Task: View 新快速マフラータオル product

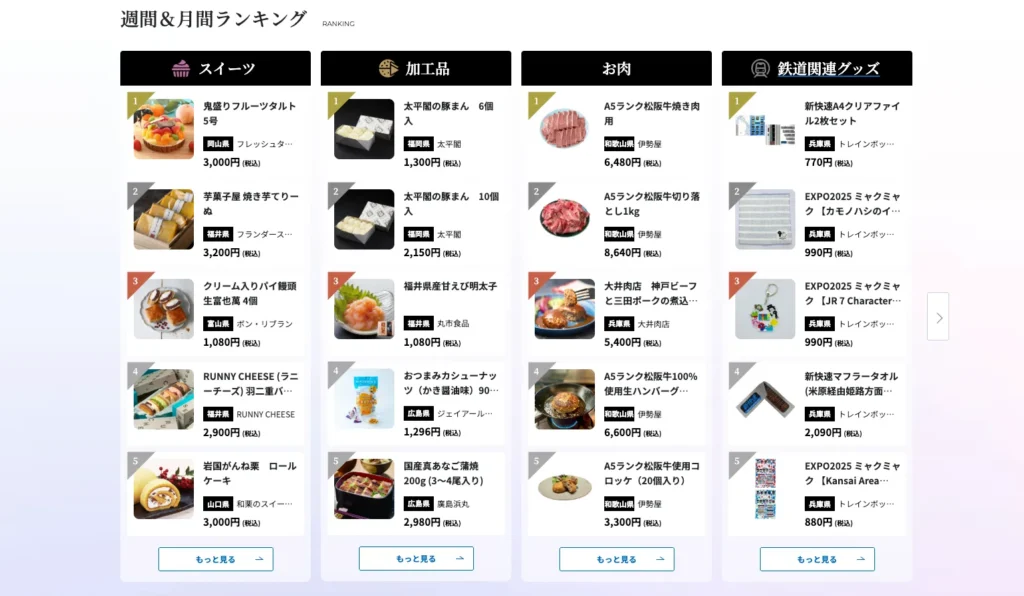Action: (852, 383)
